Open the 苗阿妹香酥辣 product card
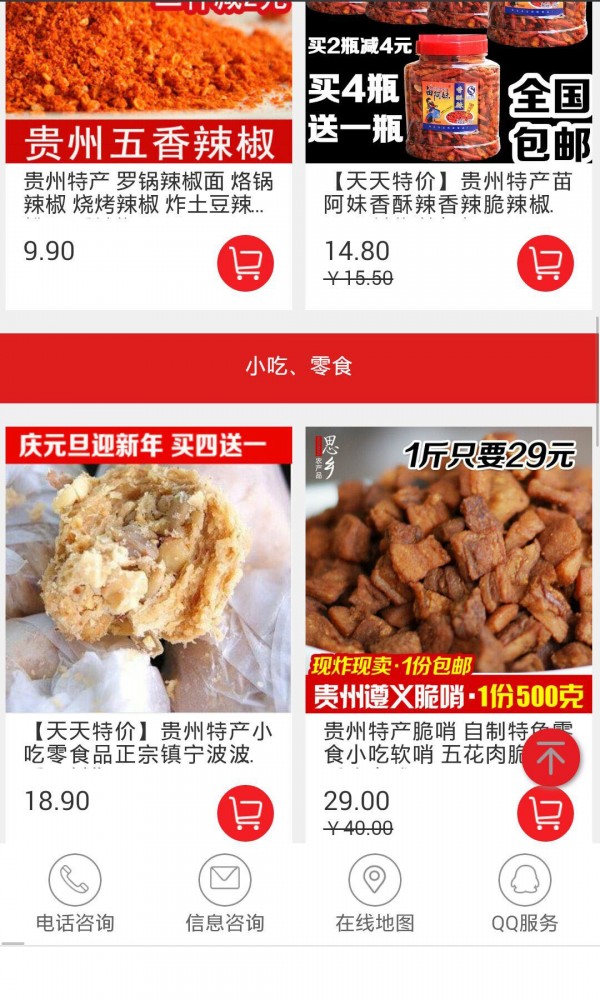Viewport: 600px width, 1000px height. point(448,155)
